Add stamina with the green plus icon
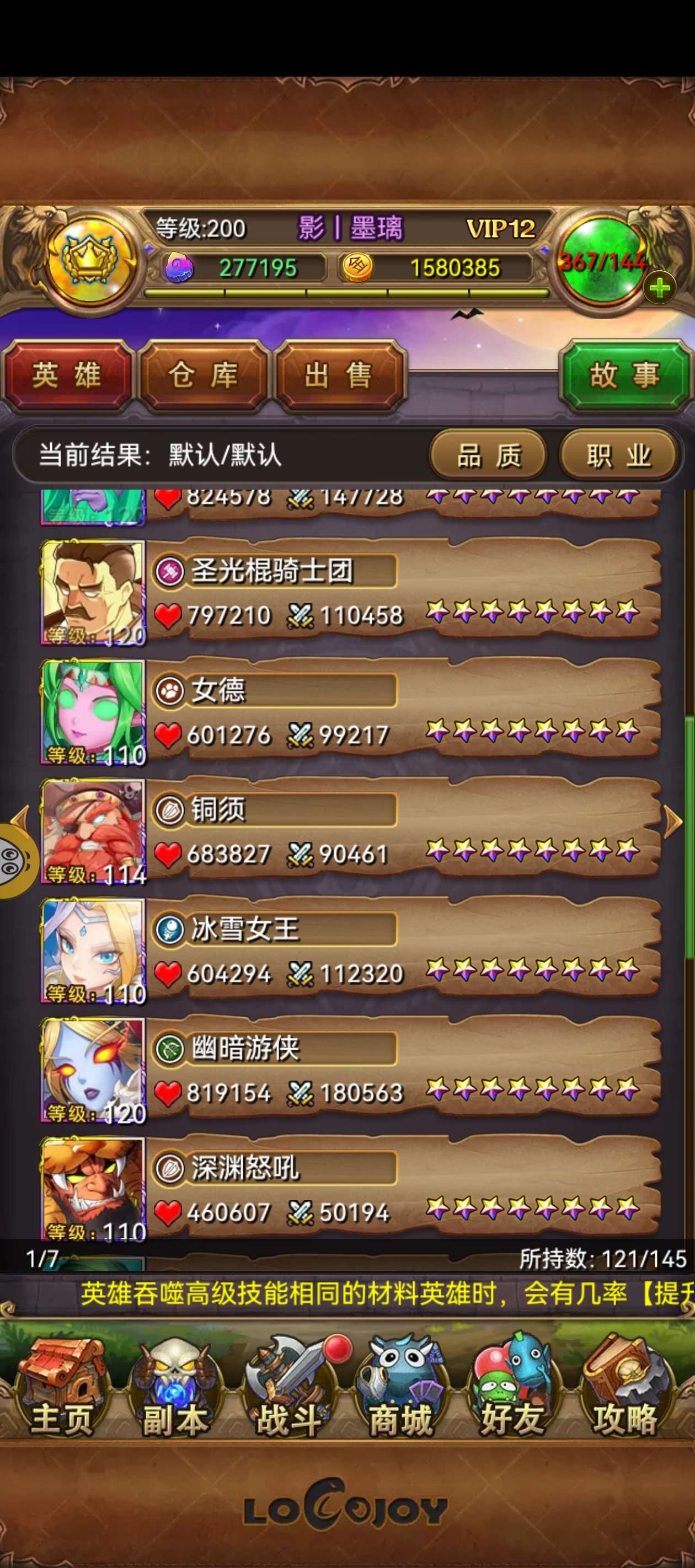The width and height of the screenshot is (695, 1568). [x=660, y=288]
